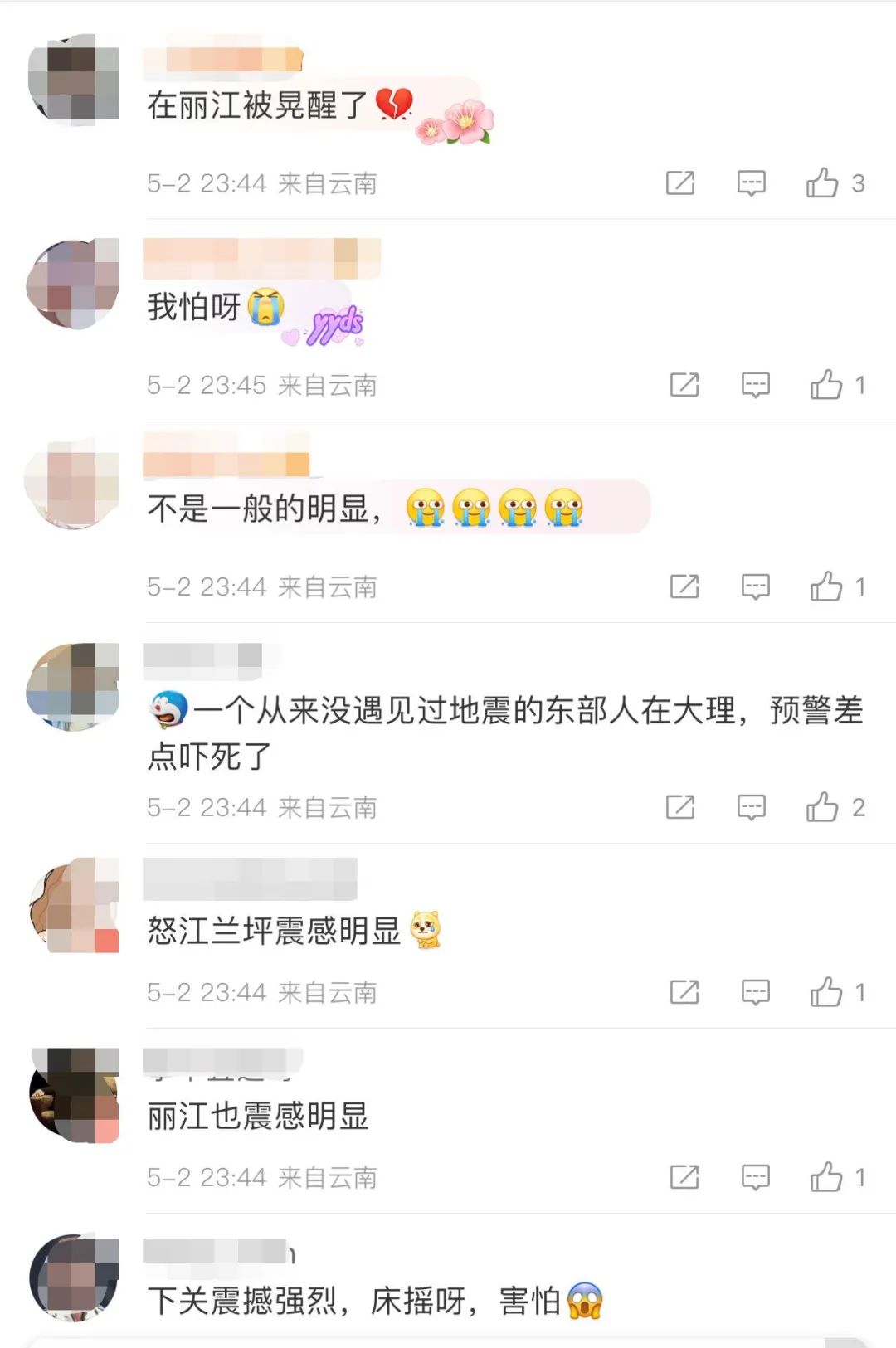Click the share icon on the Doraemon Dali comment
The height and width of the screenshot is (1348, 896).
[682, 805]
